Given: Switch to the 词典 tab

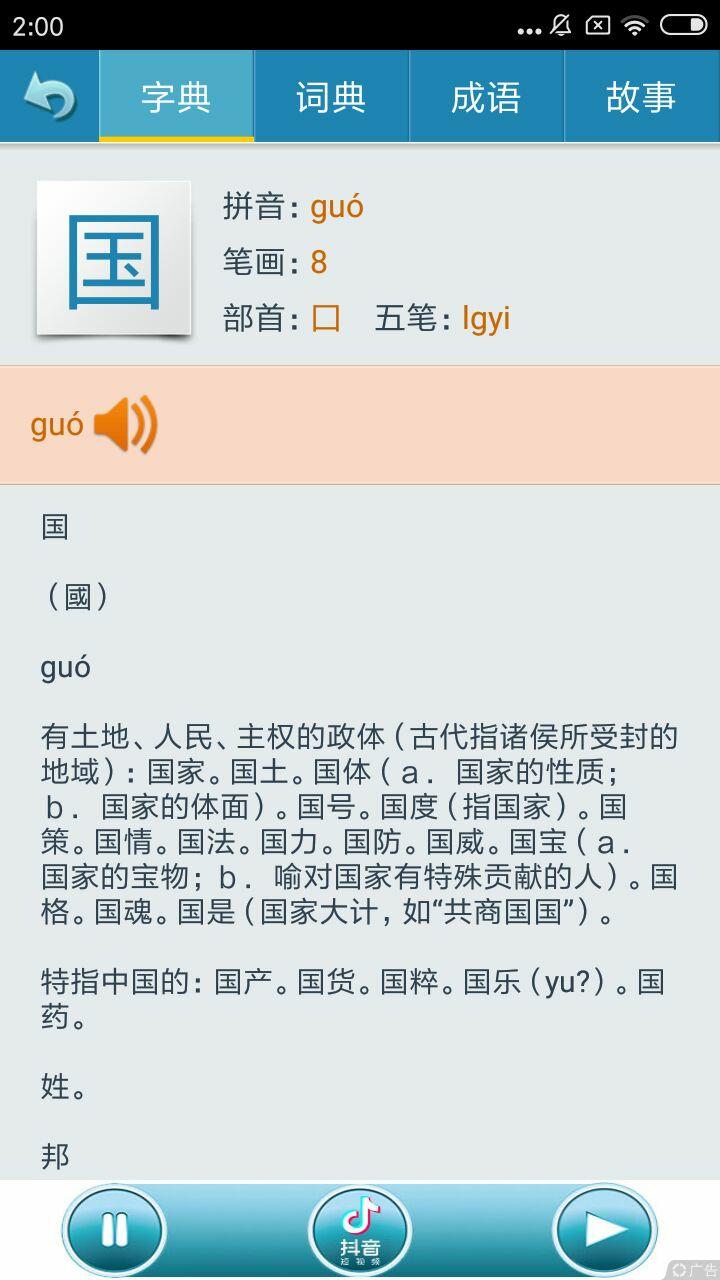Looking at the screenshot, I should [331, 95].
